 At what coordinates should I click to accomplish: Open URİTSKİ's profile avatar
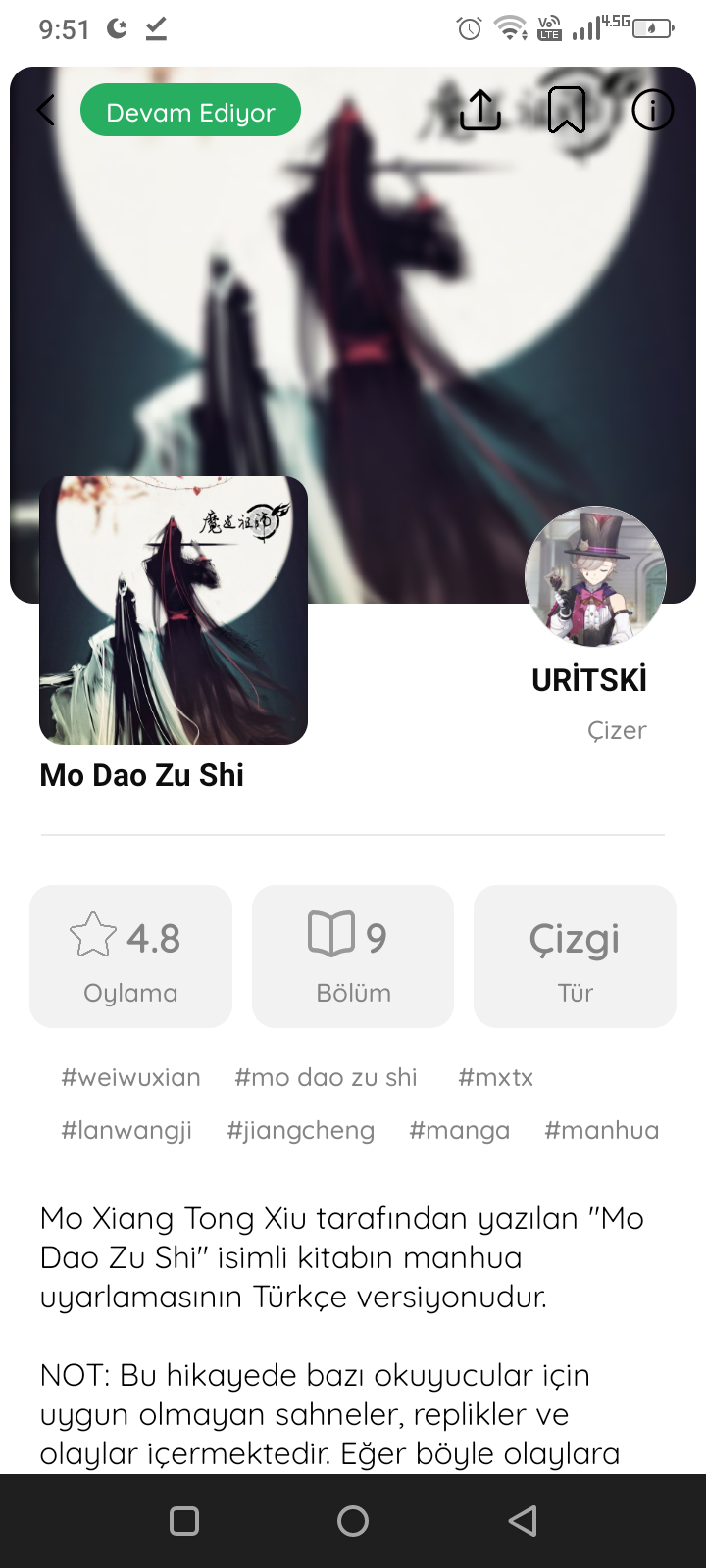coord(595,576)
